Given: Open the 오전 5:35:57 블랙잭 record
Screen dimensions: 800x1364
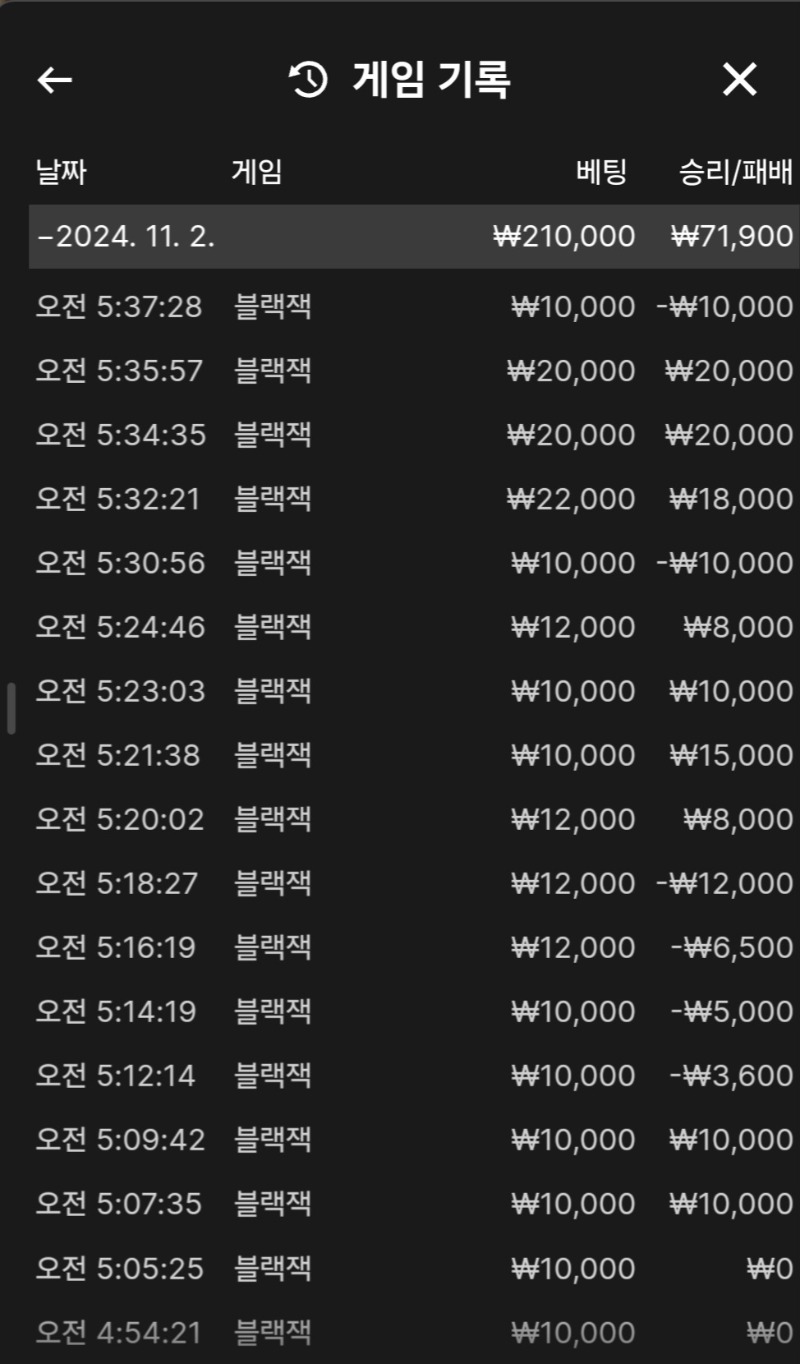Looking at the screenshot, I should (414, 371).
